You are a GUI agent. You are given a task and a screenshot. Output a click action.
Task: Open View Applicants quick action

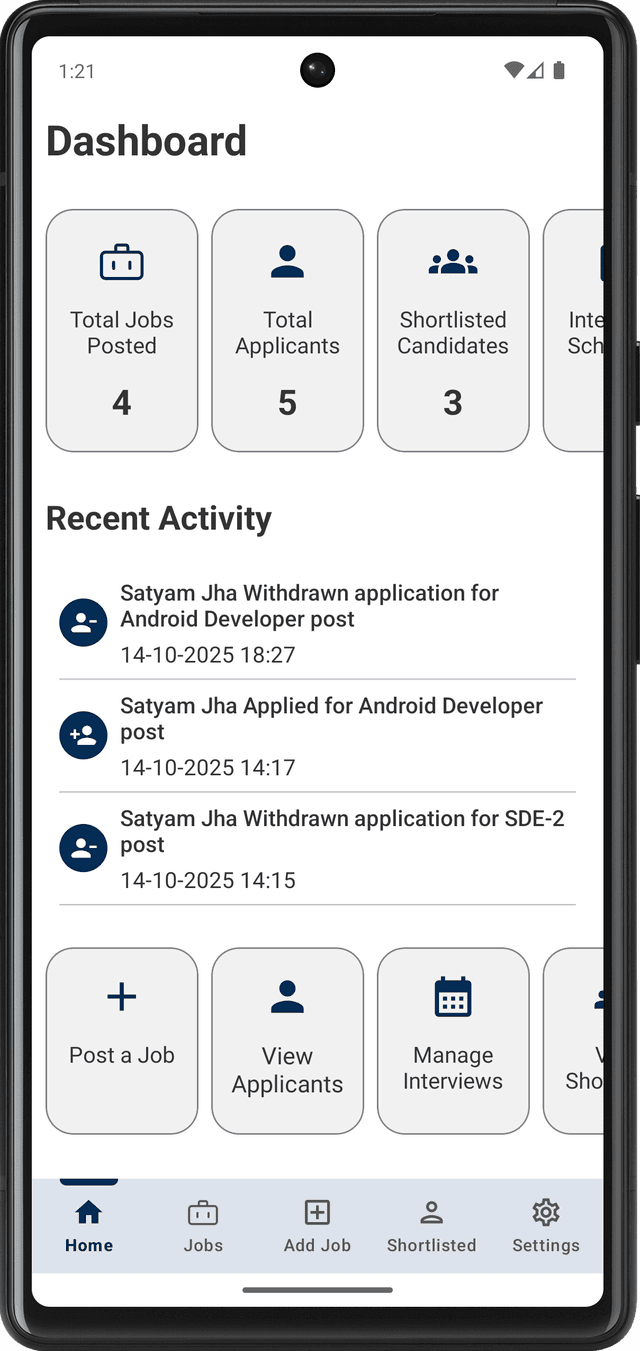(287, 1040)
